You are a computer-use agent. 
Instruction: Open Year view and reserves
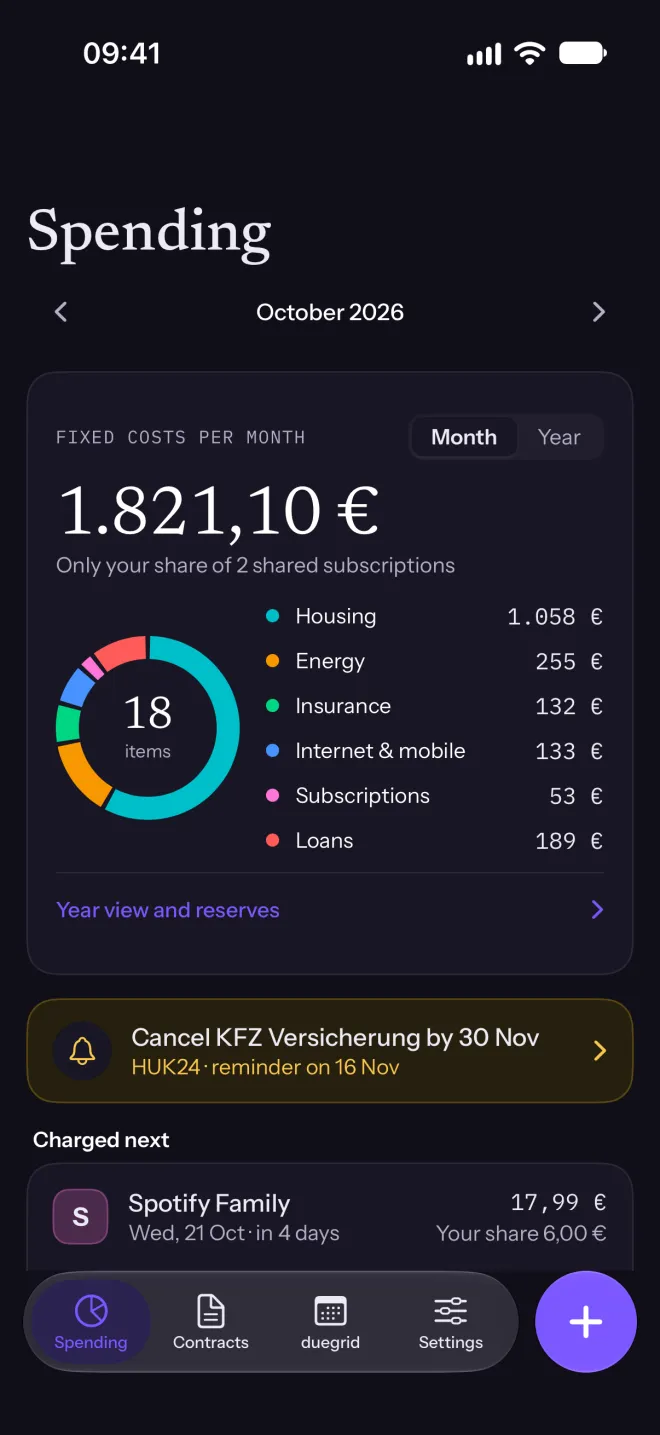click(x=330, y=910)
